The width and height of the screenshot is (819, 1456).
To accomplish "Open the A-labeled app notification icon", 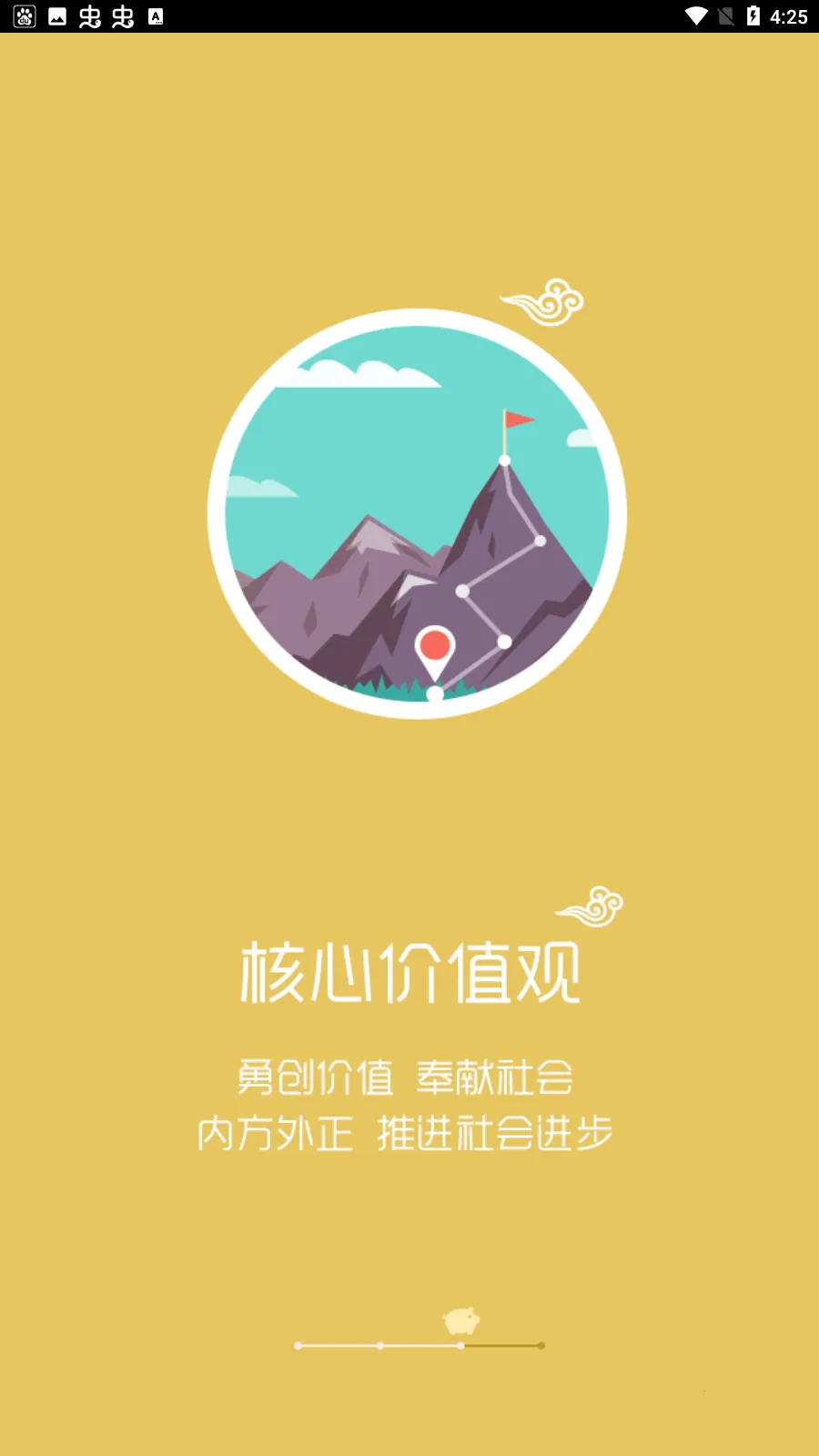I will tap(157, 15).
